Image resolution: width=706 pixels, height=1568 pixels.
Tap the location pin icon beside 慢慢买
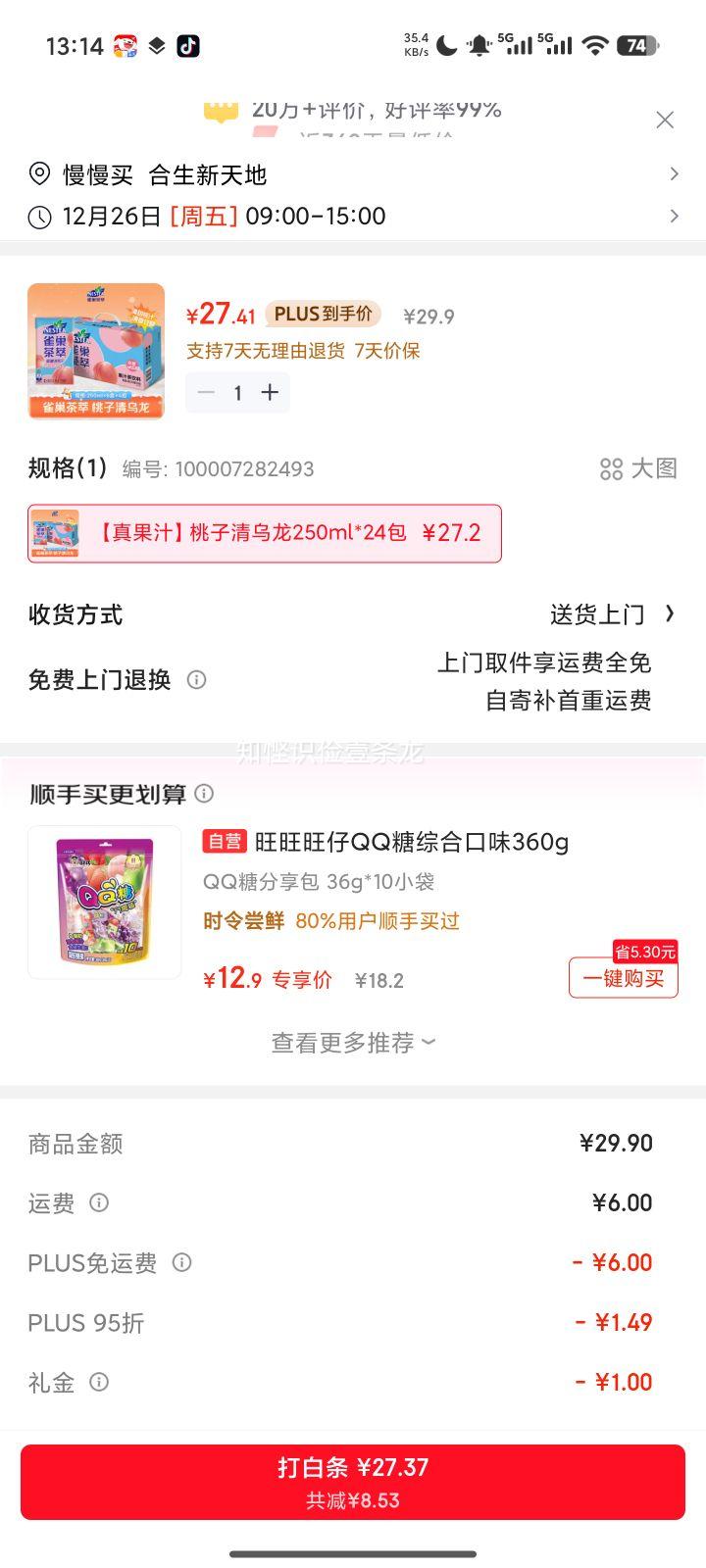(x=38, y=173)
